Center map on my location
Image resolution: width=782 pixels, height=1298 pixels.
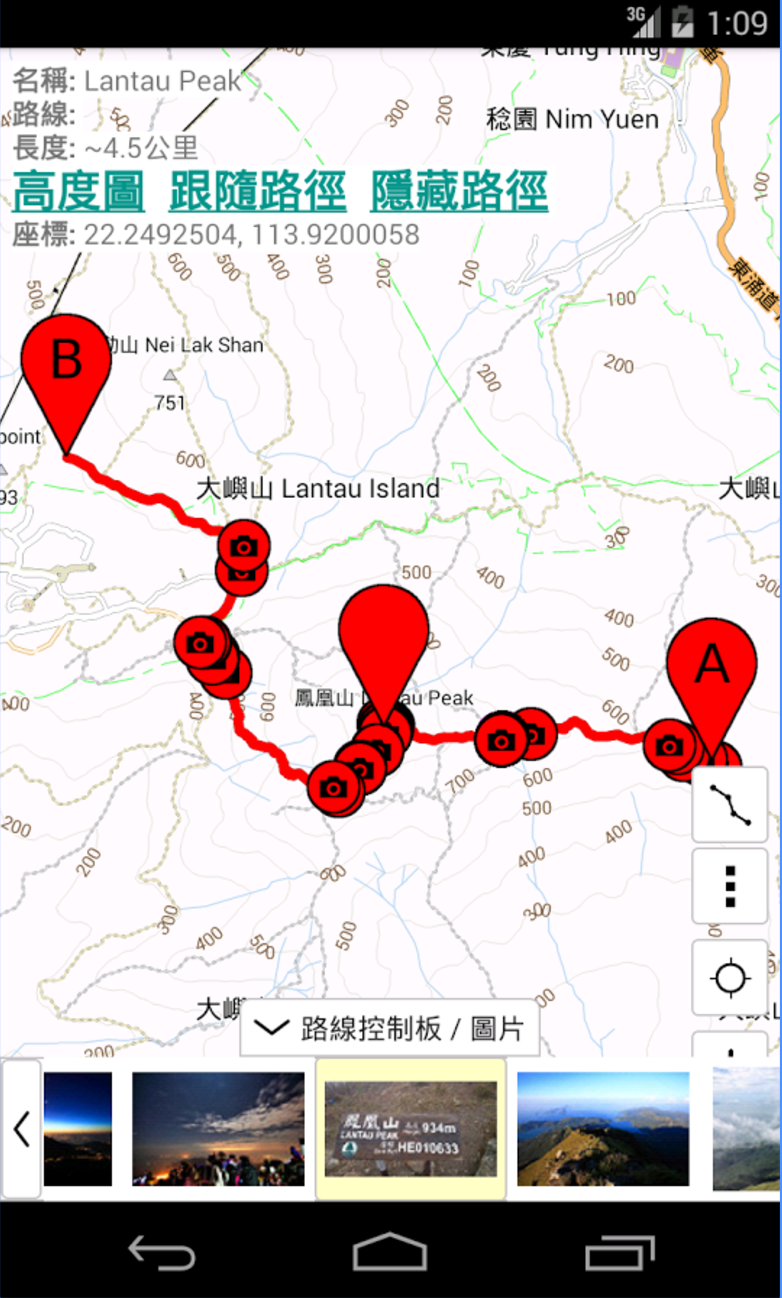point(730,977)
